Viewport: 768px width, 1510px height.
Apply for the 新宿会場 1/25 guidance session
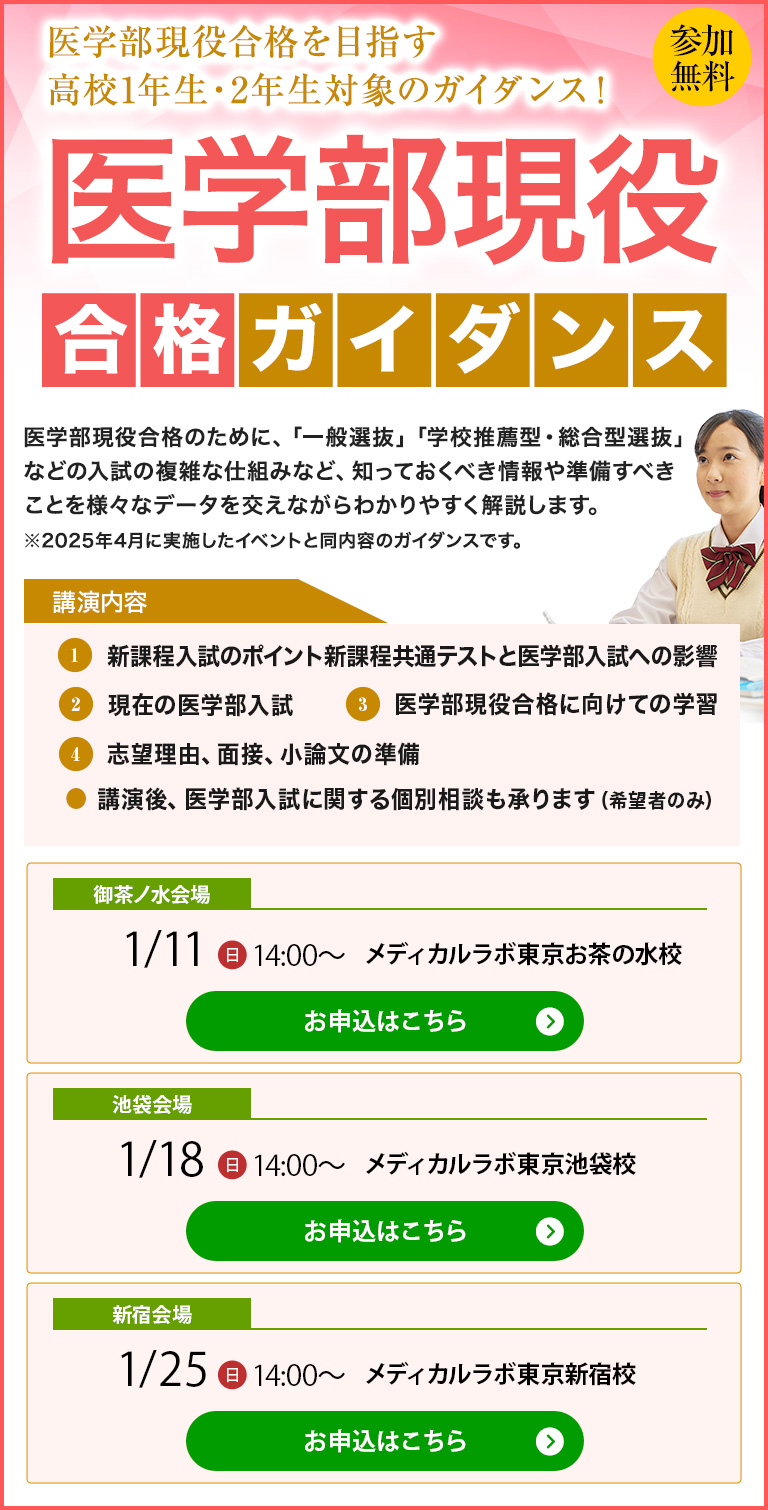[384, 1441]
